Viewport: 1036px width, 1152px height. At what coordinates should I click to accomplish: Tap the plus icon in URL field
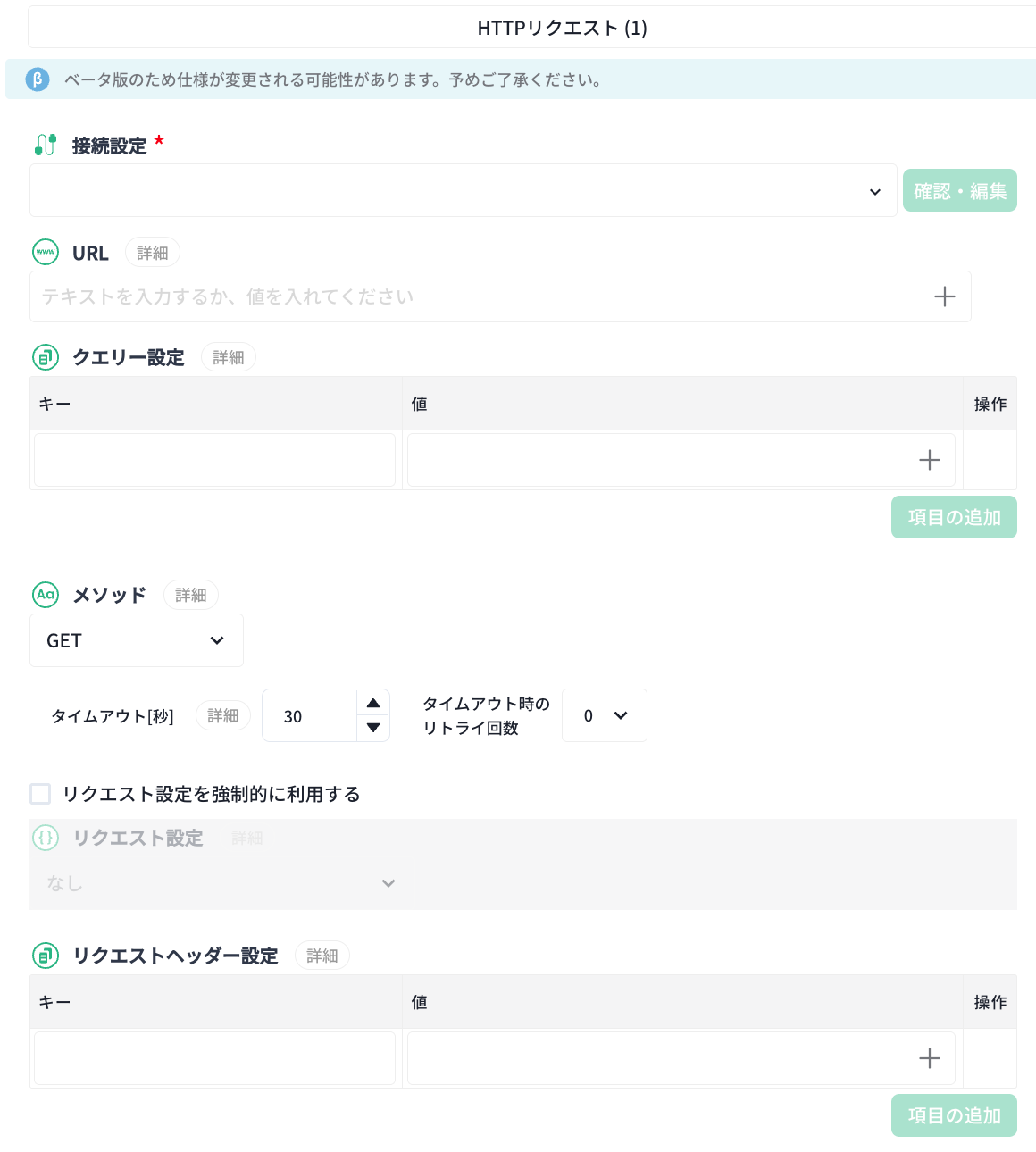944,296
